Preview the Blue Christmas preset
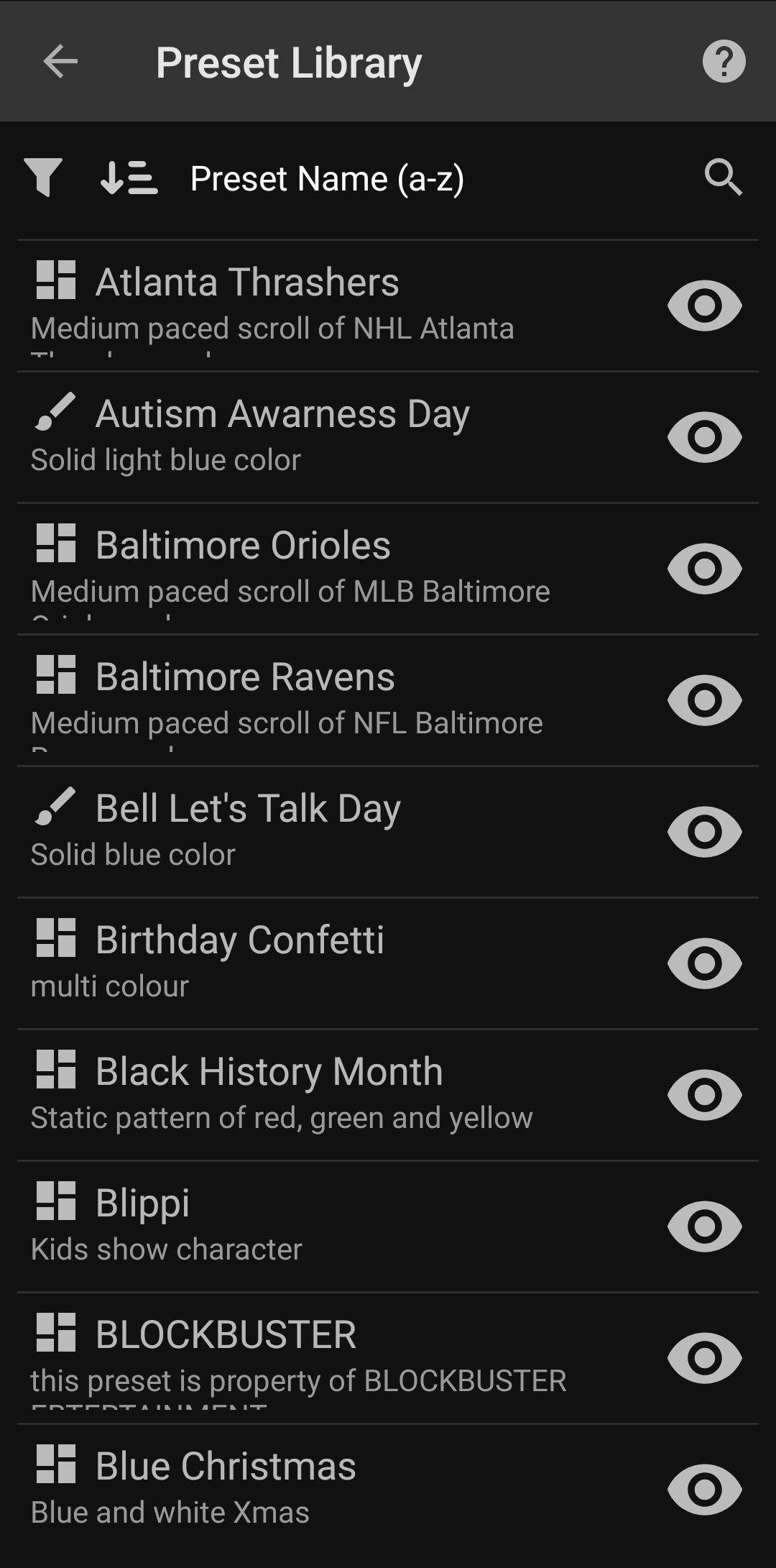Image resolution: width=776 pixels, height=1568 pixels. pos(704,1490)
